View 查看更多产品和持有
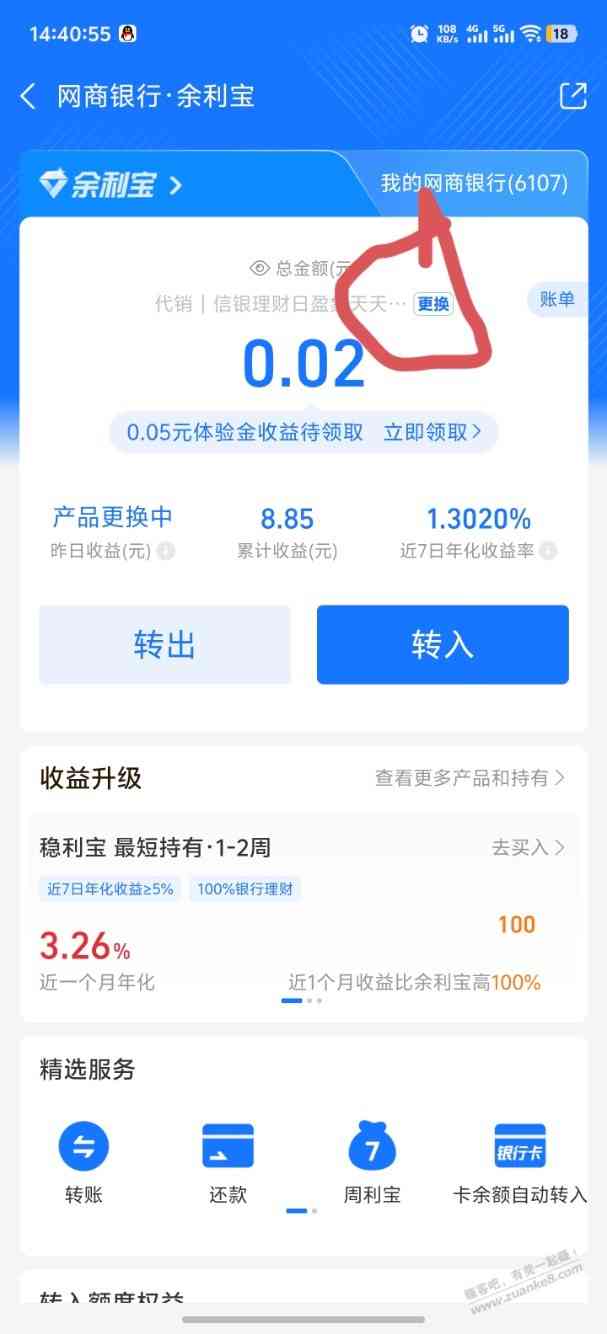The width and height of the screenshot is (607, 1334). coord(470,777)
